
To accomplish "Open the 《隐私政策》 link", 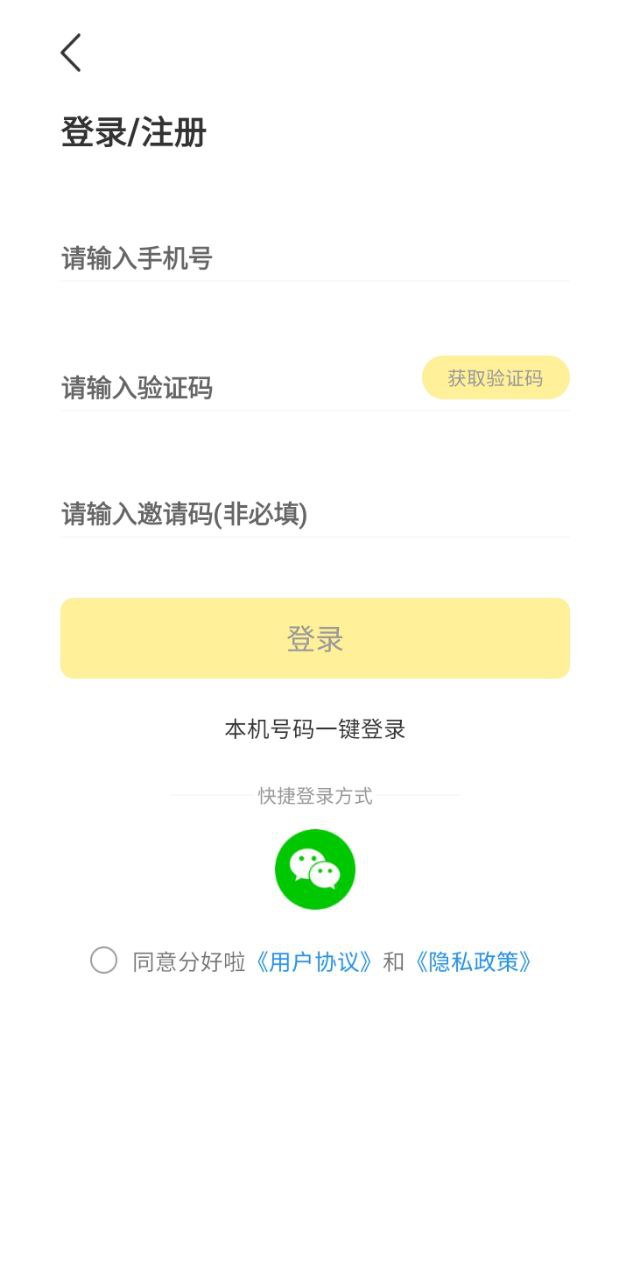I will click(472, 962).
